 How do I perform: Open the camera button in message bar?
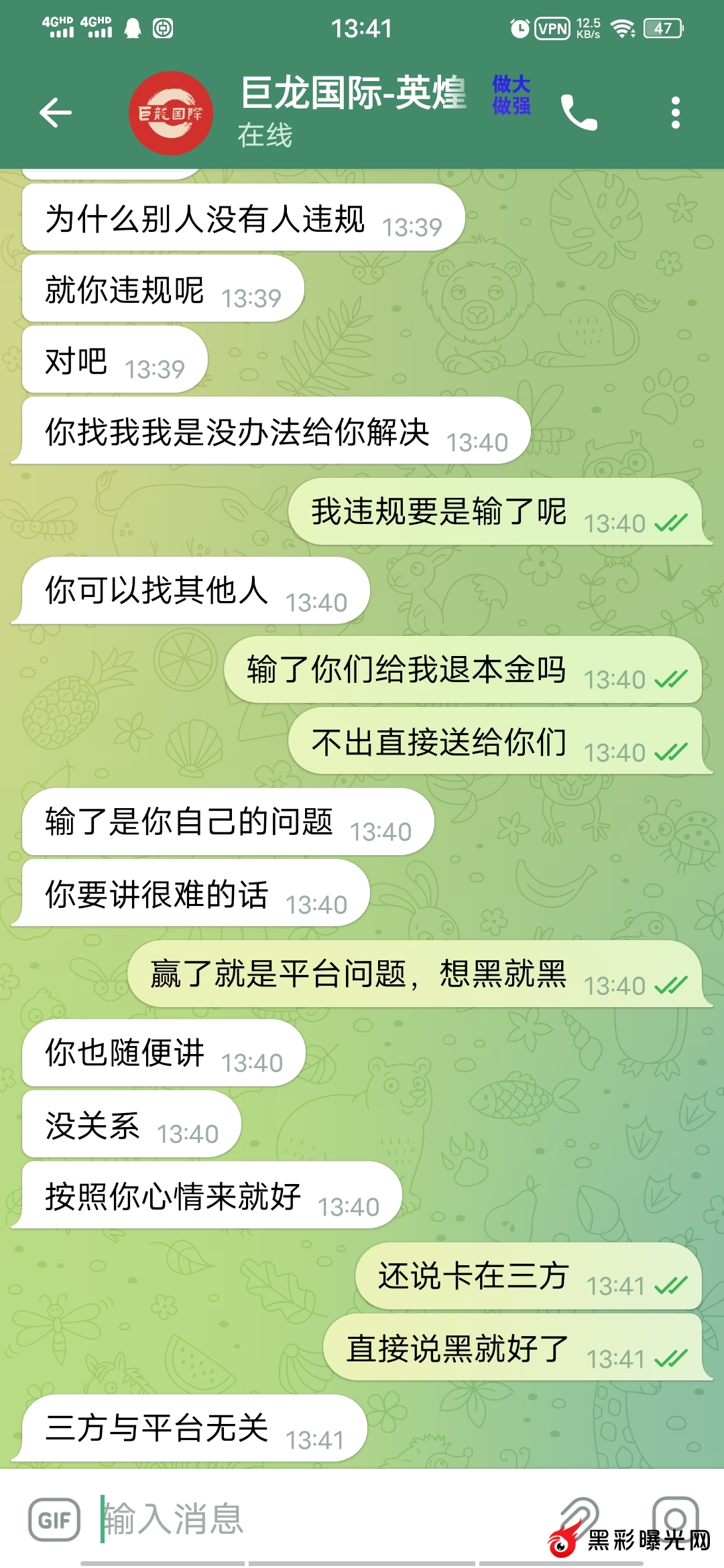coord(675,1517)
